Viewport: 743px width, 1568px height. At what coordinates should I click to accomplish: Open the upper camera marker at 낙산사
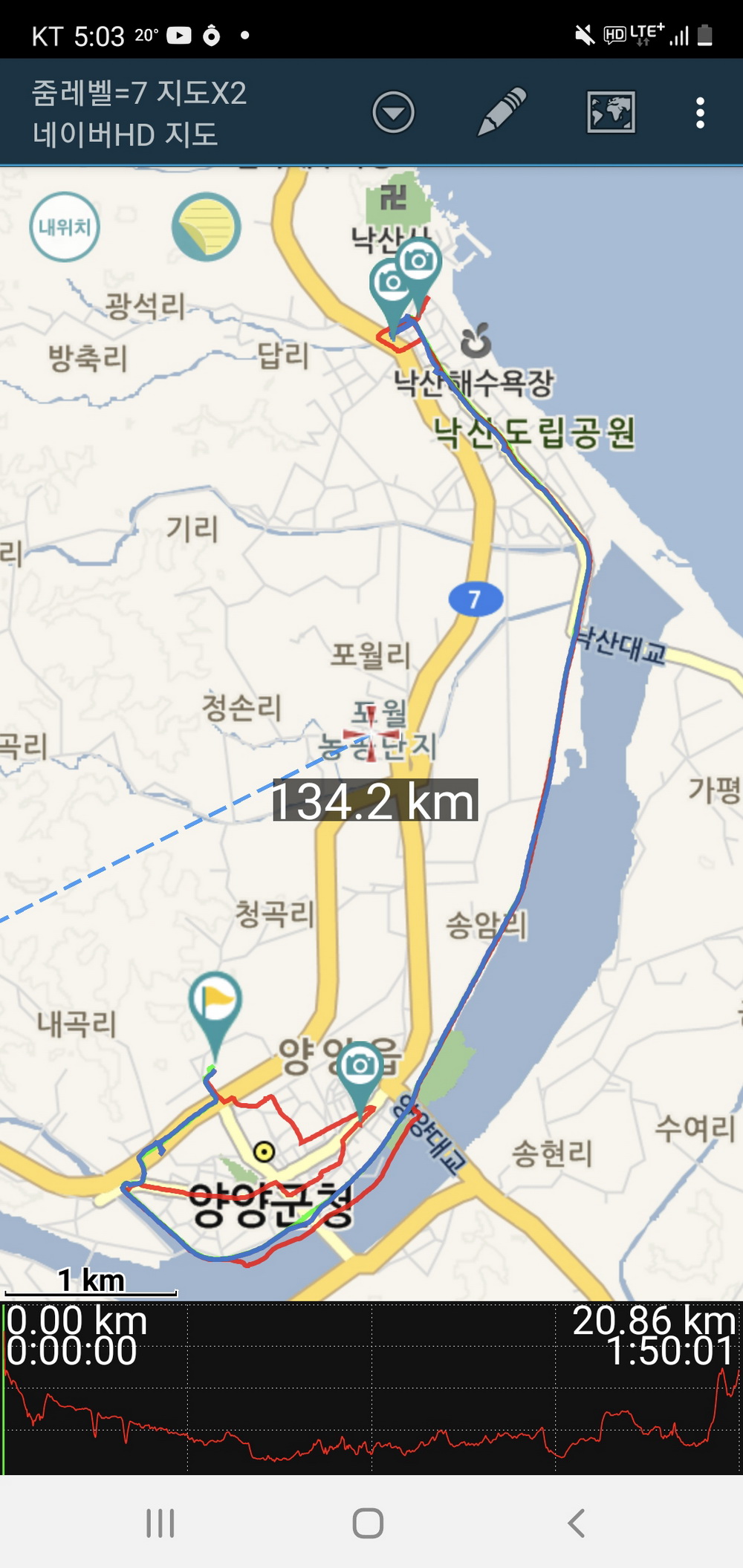tap(419, 261)
